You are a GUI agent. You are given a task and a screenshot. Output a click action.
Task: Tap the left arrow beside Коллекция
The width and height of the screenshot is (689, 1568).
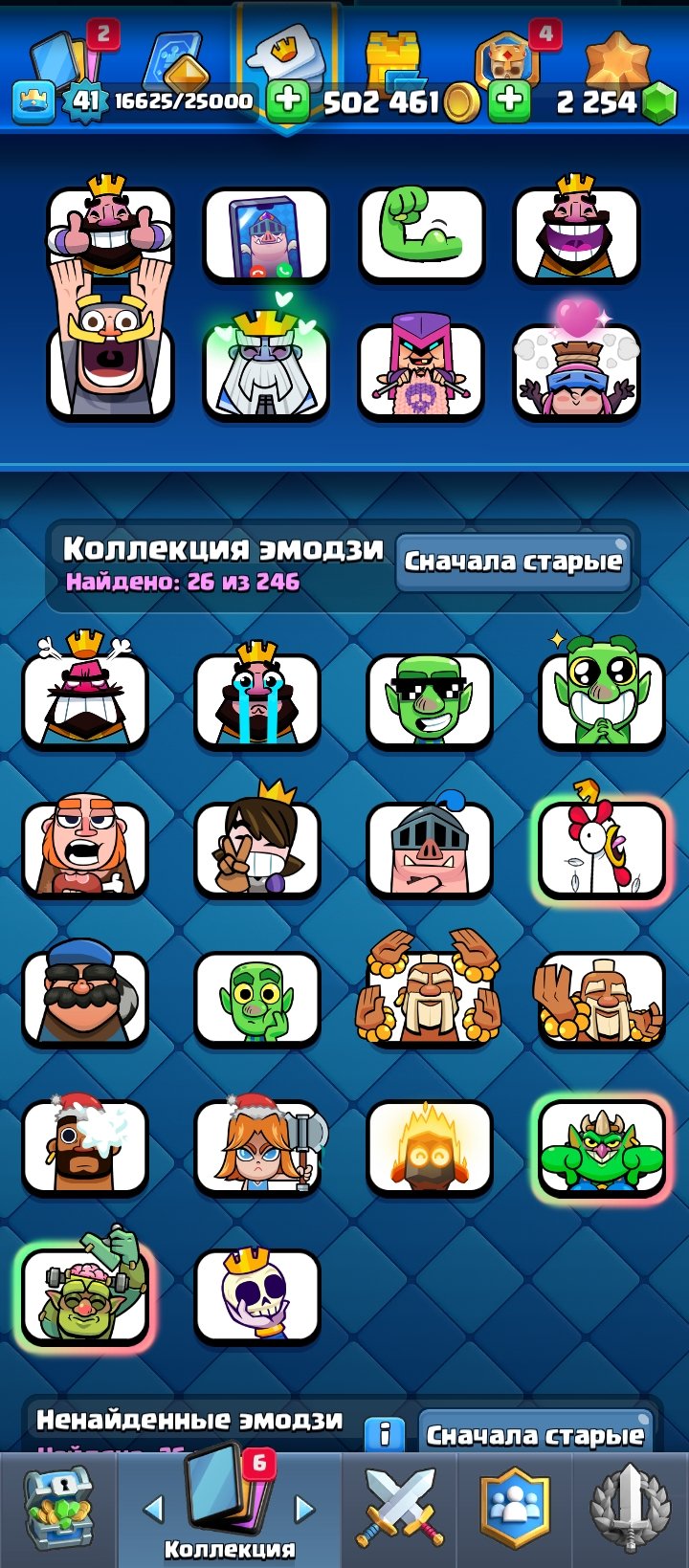(153, 1509)
